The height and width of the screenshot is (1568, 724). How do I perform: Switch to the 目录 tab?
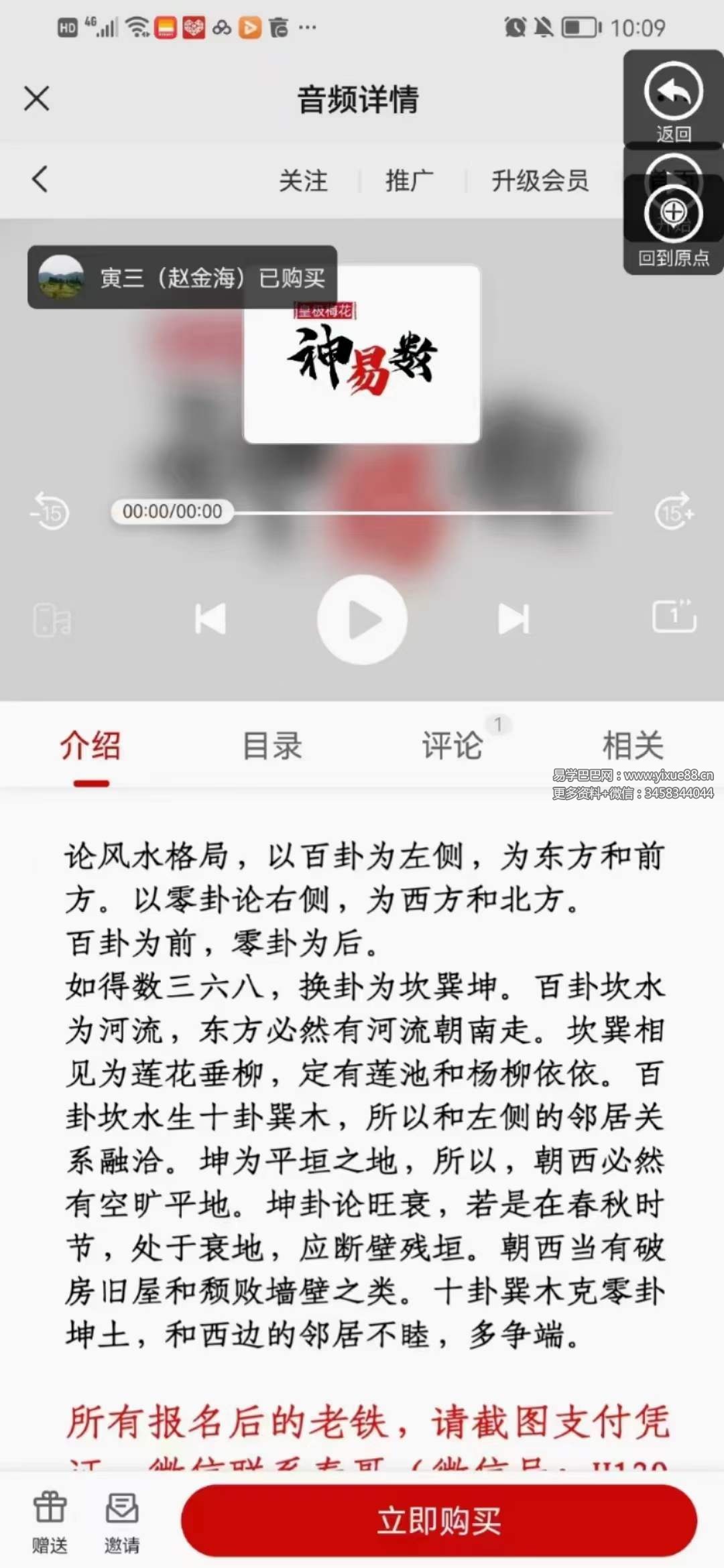point(272,745)
